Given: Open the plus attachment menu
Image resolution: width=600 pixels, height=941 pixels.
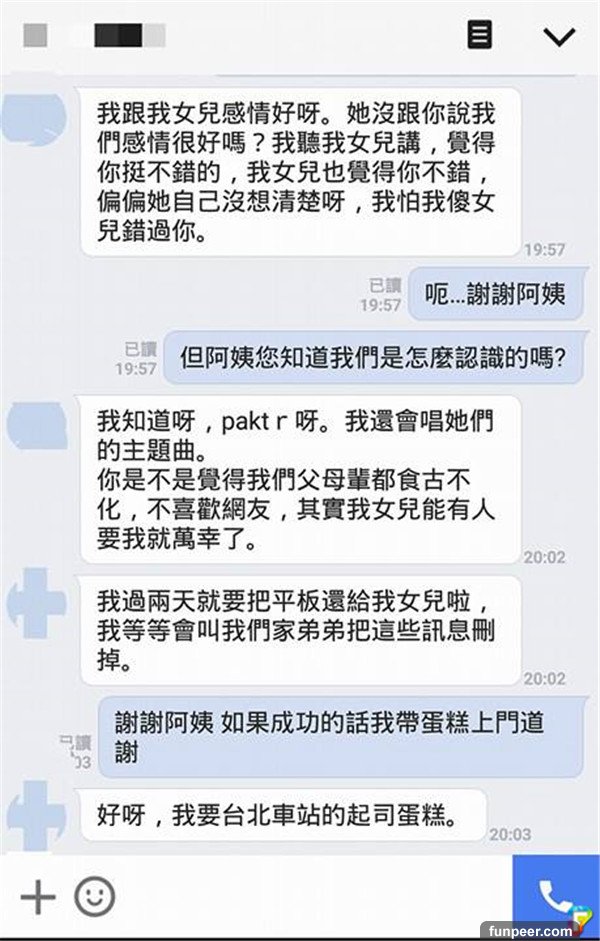Looking at the screenshot, I should pyautogui.click(x=38, y=897).
